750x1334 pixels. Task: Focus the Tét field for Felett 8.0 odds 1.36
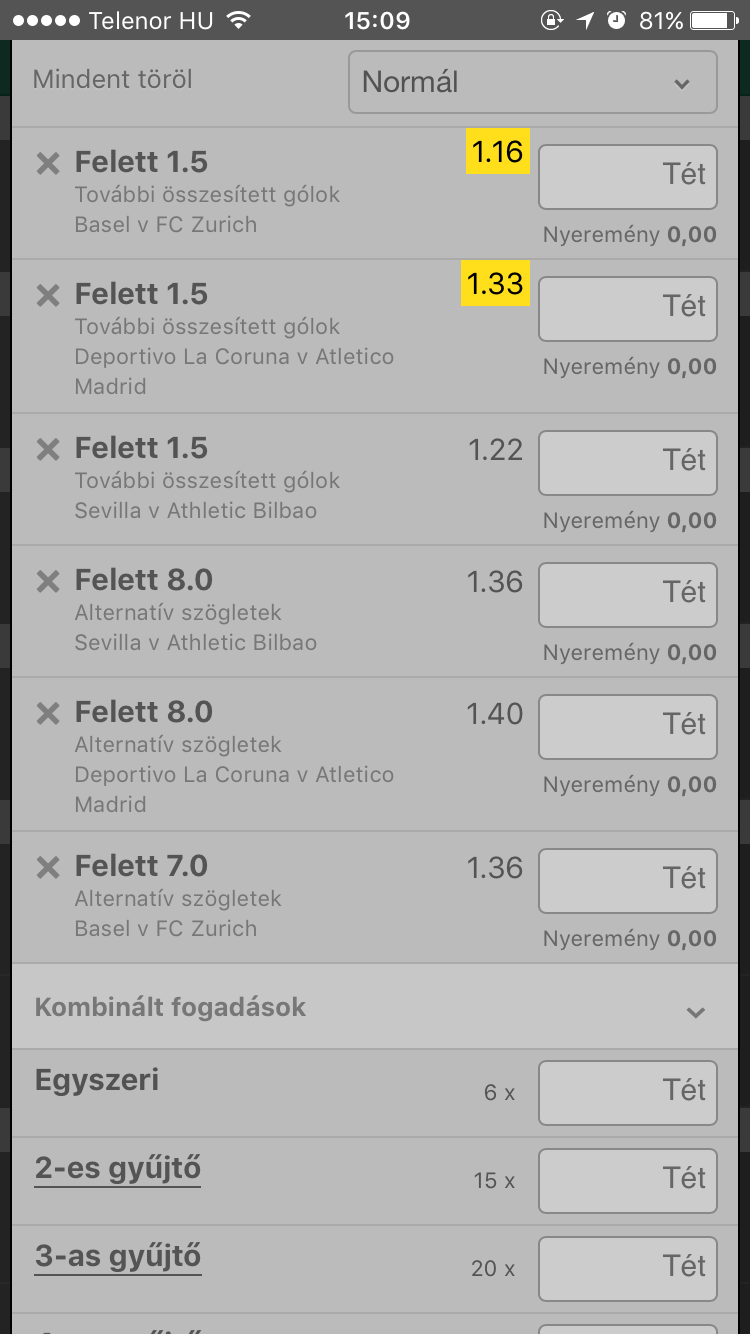[x=628, y=594]
